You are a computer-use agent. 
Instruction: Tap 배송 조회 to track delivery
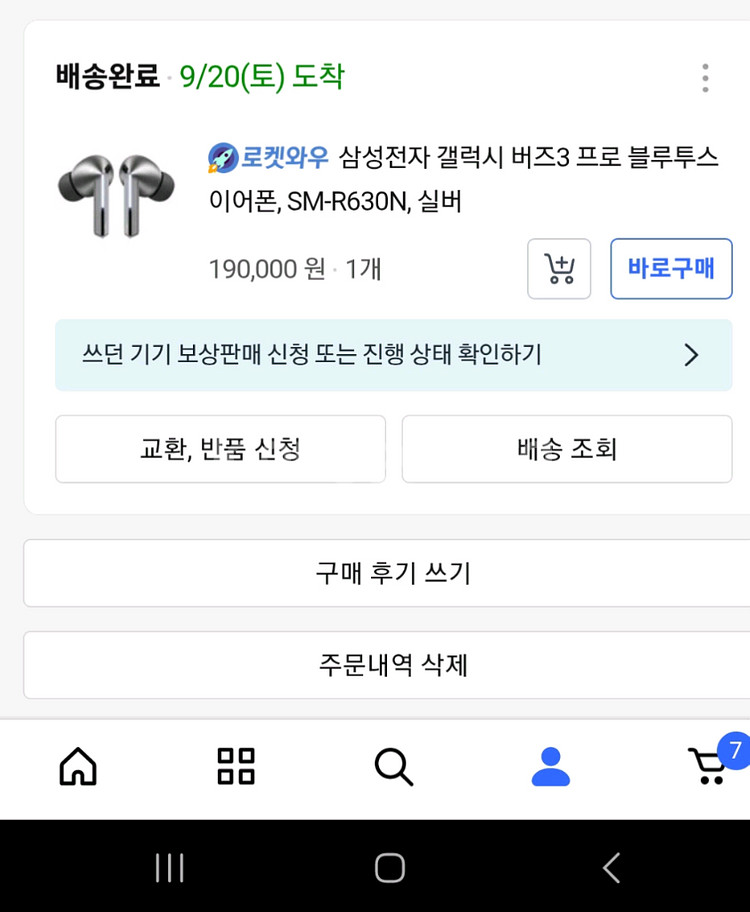(x=566, y=449)
